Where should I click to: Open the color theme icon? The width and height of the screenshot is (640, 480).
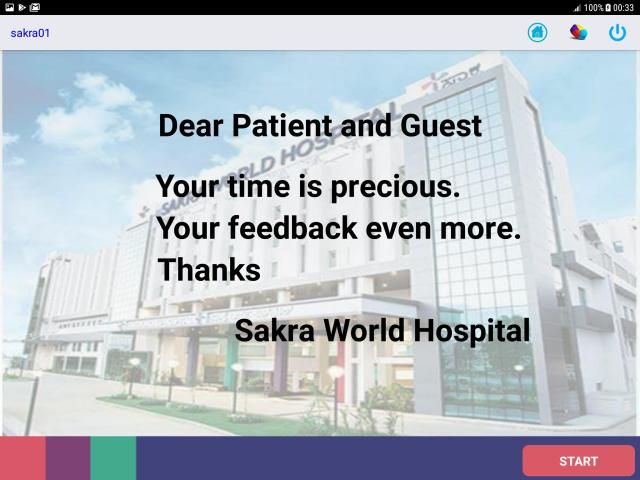click(x=578, y=32)
